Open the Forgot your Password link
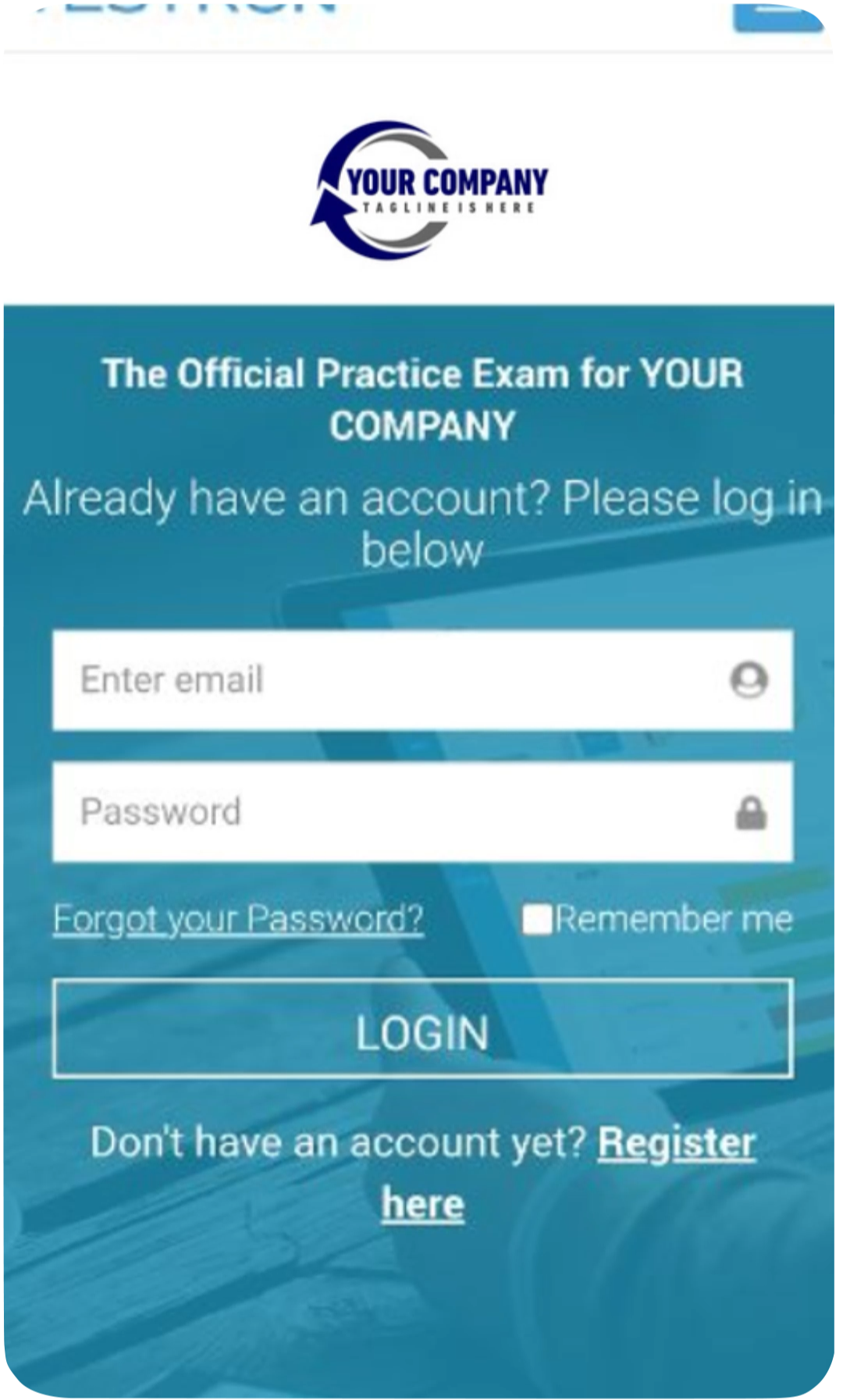 click(238, 919)
